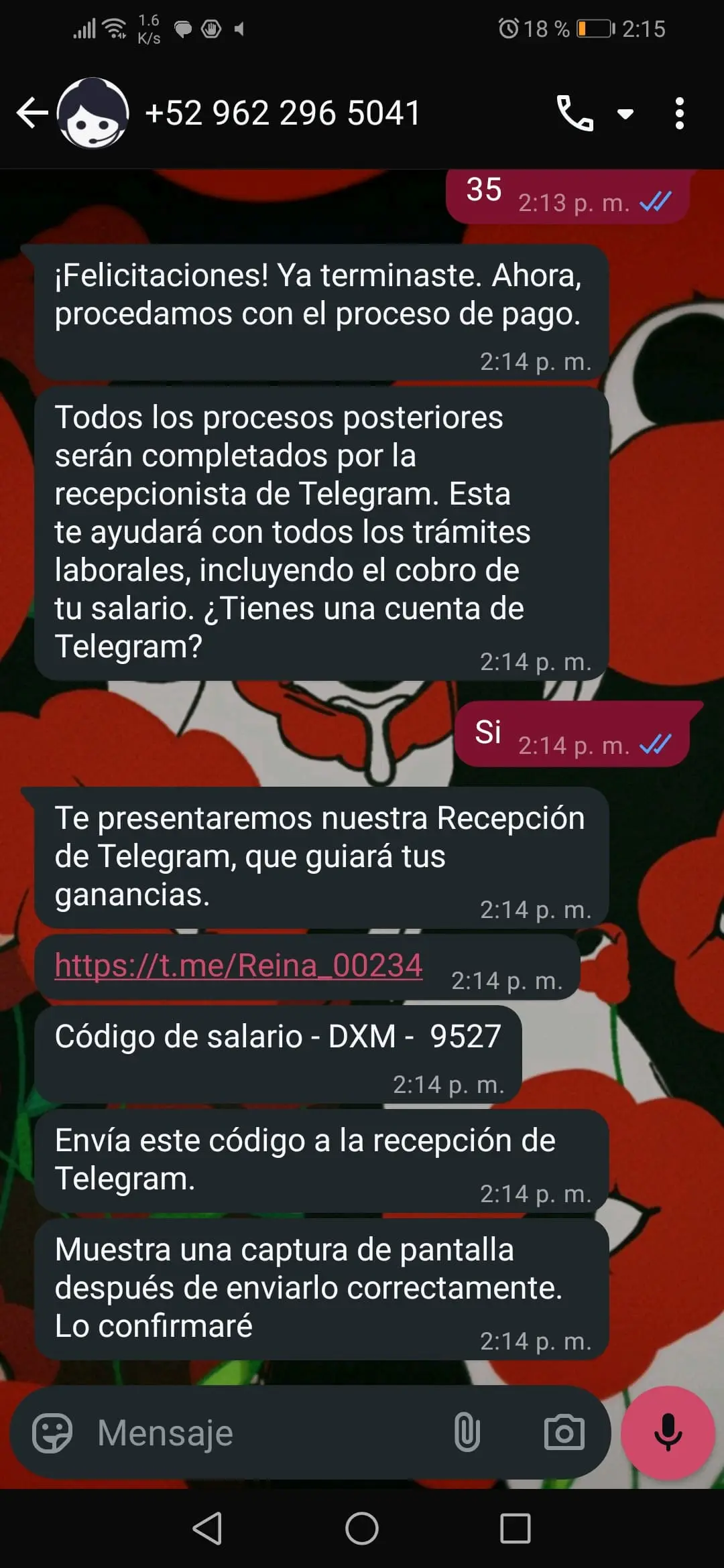This screenshot has width=724, height=1568.
Task: Tap the system home button
Action: pyautogui.click(x=362, y=1528)
